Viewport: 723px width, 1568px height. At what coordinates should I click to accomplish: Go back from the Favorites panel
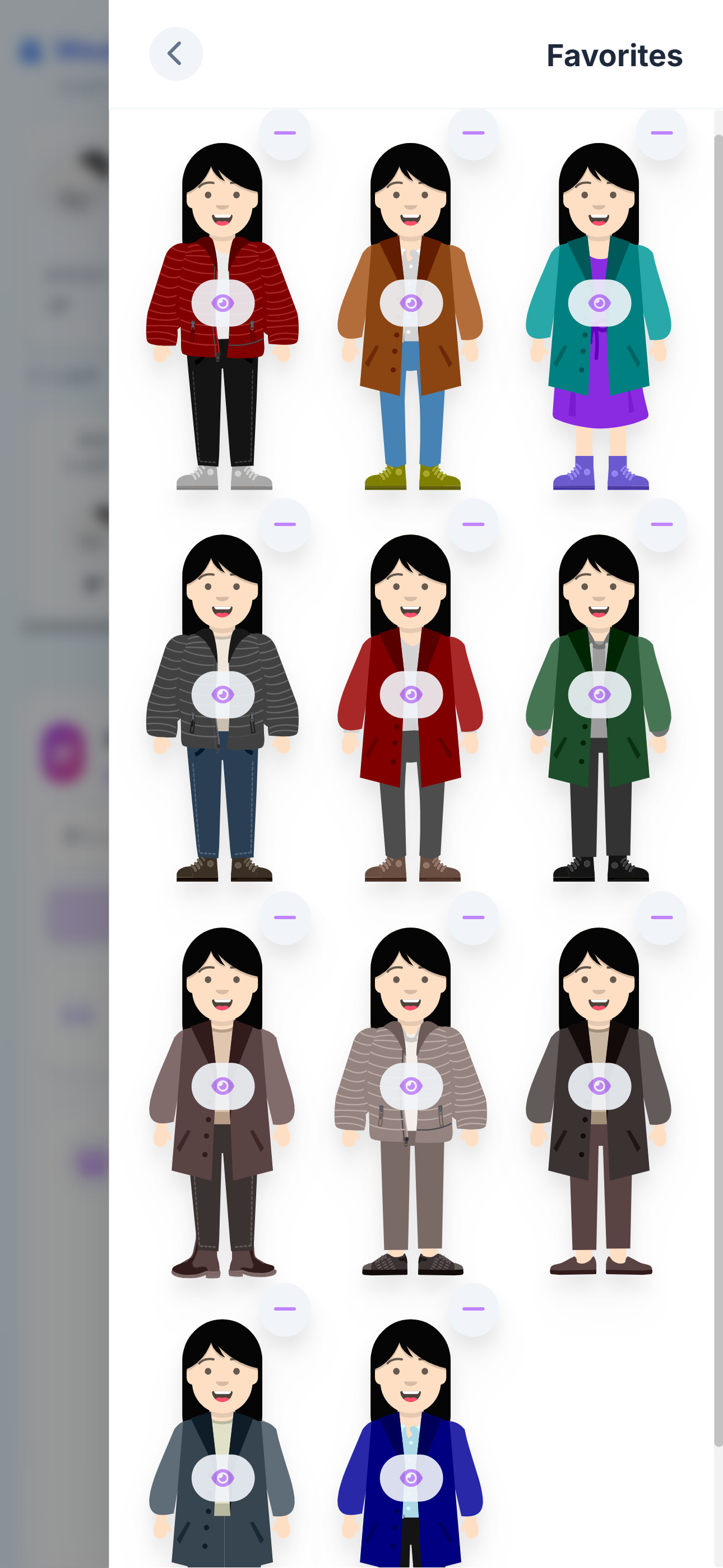tap(175, 54)
